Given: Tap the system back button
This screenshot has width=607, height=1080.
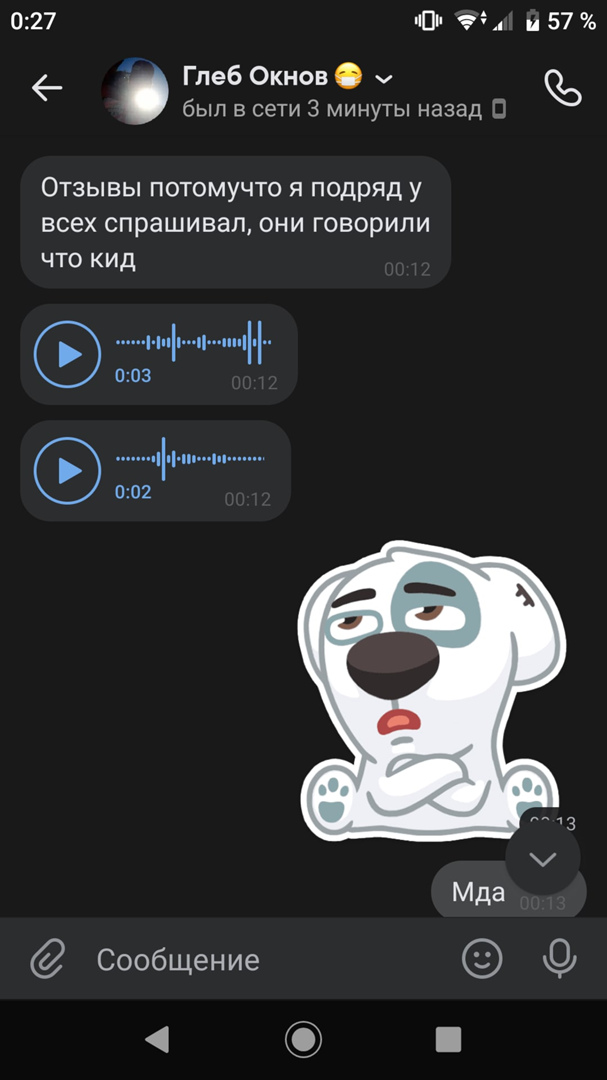Looking at the screenshot, I should [157, 1040].
